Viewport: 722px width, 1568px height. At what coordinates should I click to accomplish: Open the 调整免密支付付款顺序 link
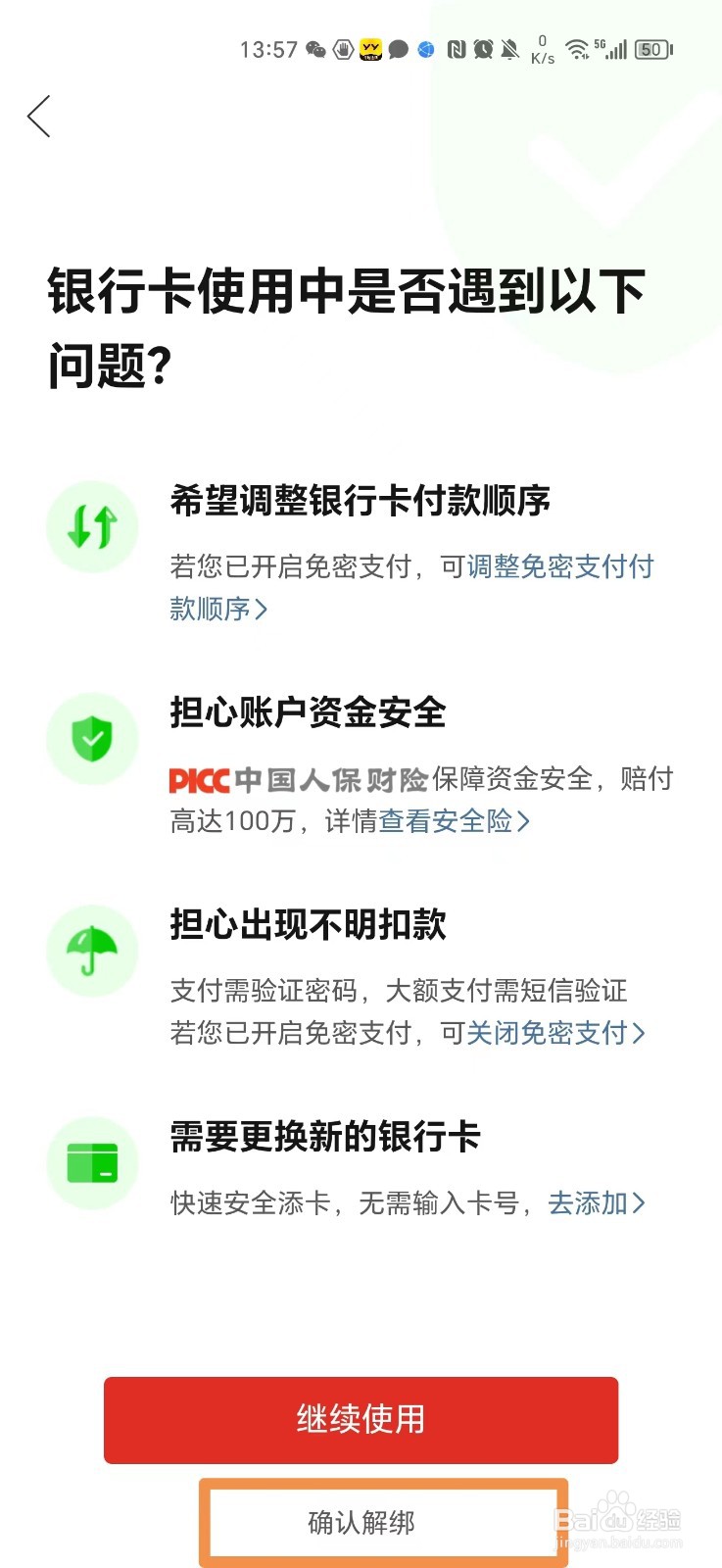(x=559, y=566)
